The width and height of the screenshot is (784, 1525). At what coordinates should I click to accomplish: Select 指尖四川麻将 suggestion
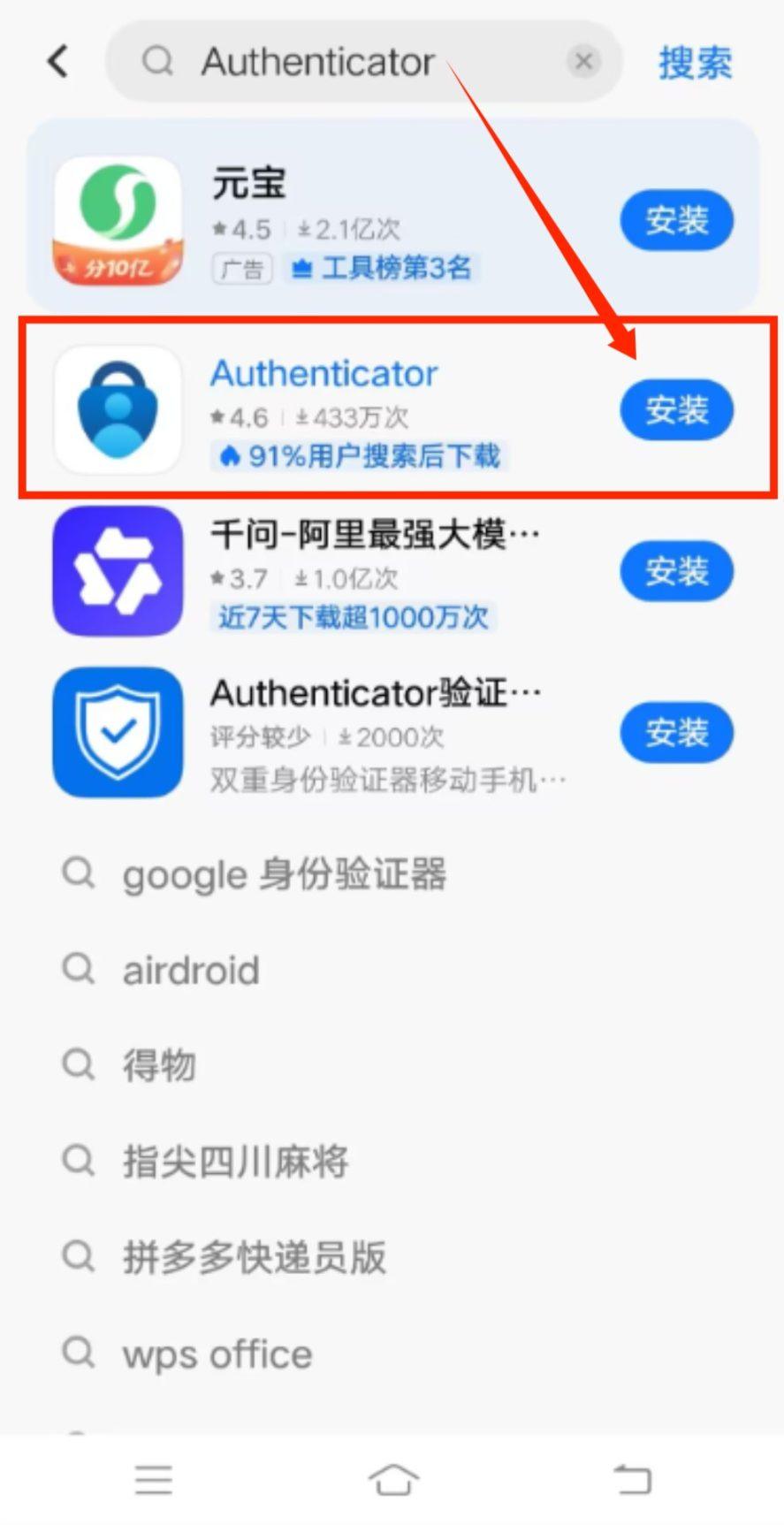tap(235, 1161)
